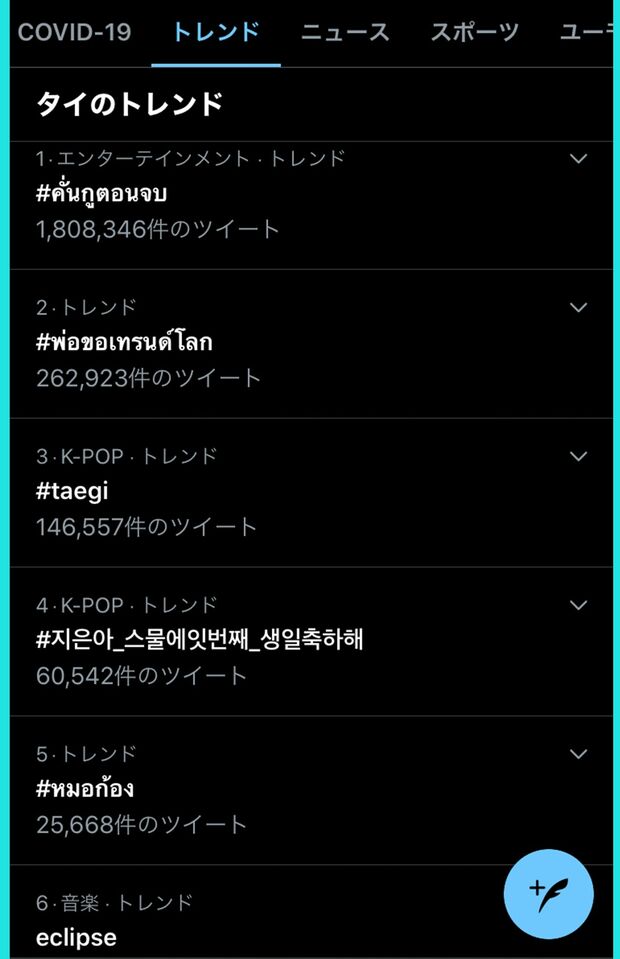Open options chevron for #หมอก้อง
620x959 pixels.
[578, 753]
